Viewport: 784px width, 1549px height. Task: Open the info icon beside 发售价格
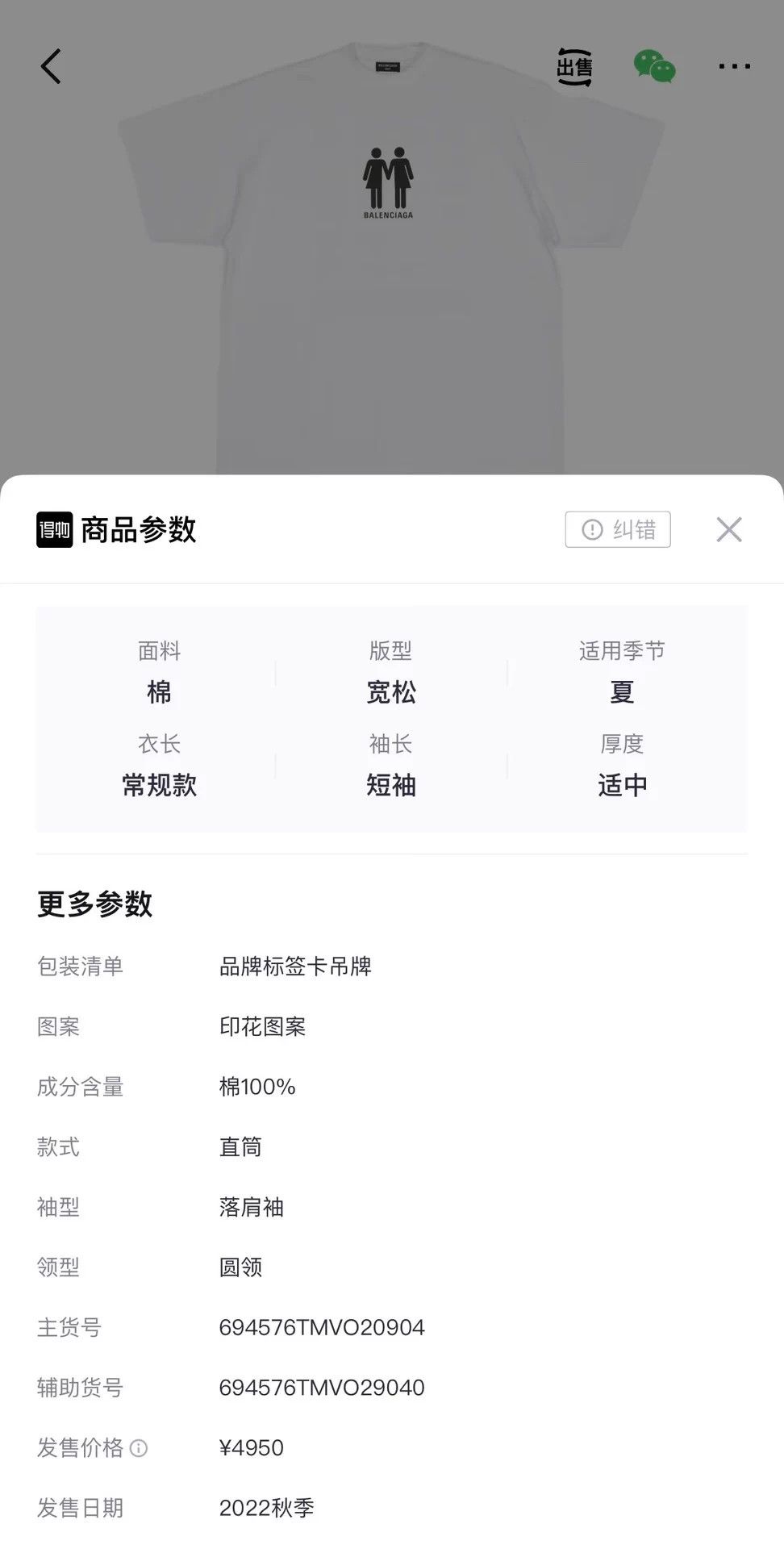point(139,1448)
